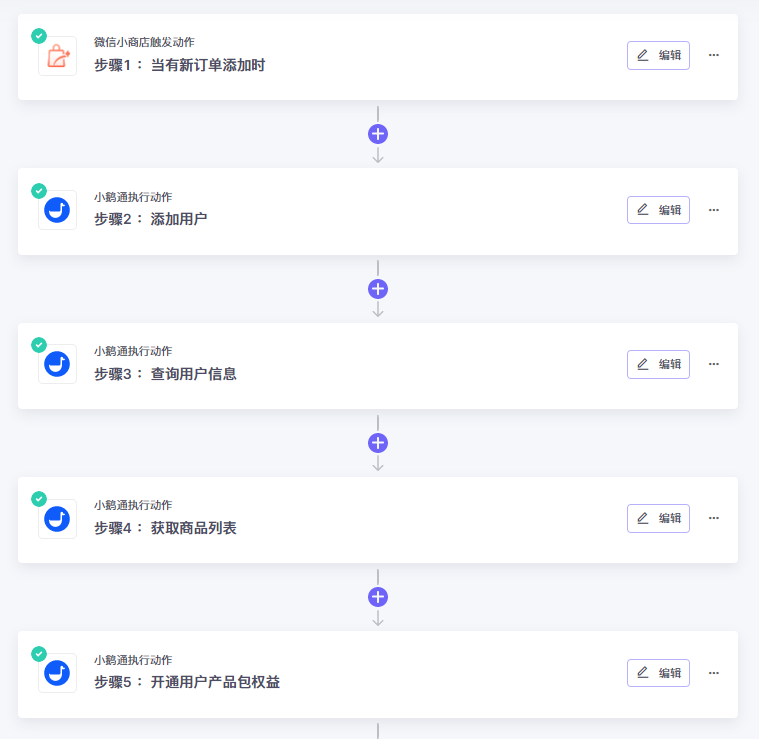Open more options for 步骤4 获取商品列表
The image size is (759, 739).
pos(713,518)
